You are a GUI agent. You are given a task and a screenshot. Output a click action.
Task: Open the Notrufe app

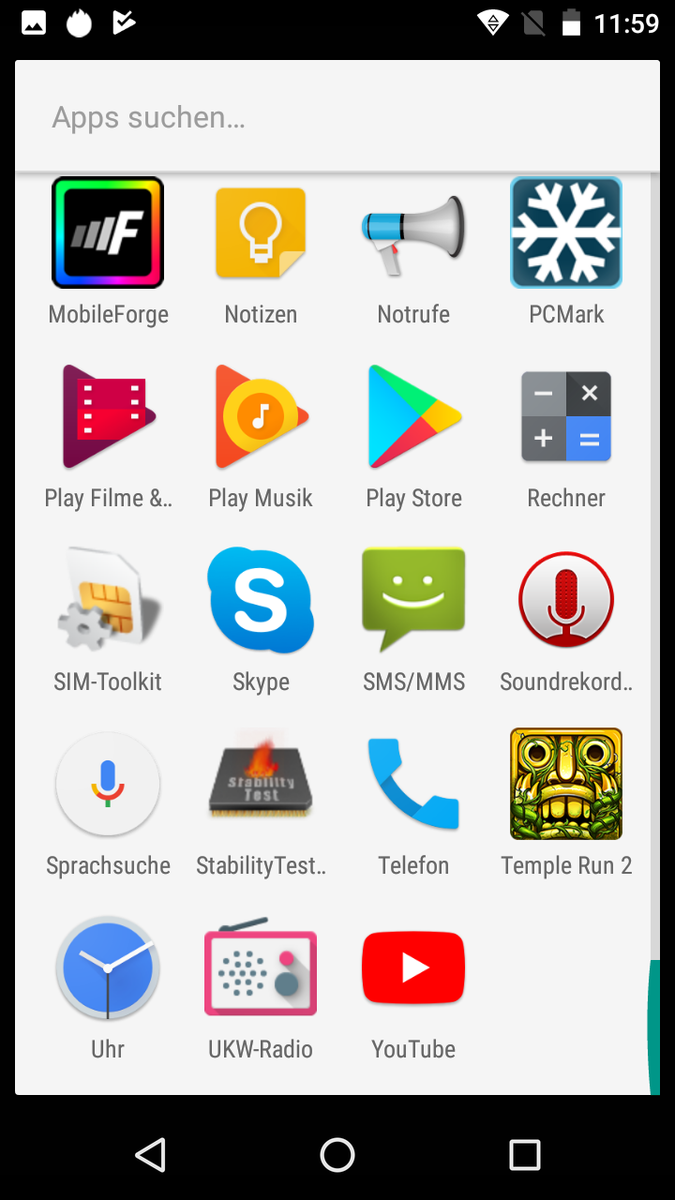414,233
